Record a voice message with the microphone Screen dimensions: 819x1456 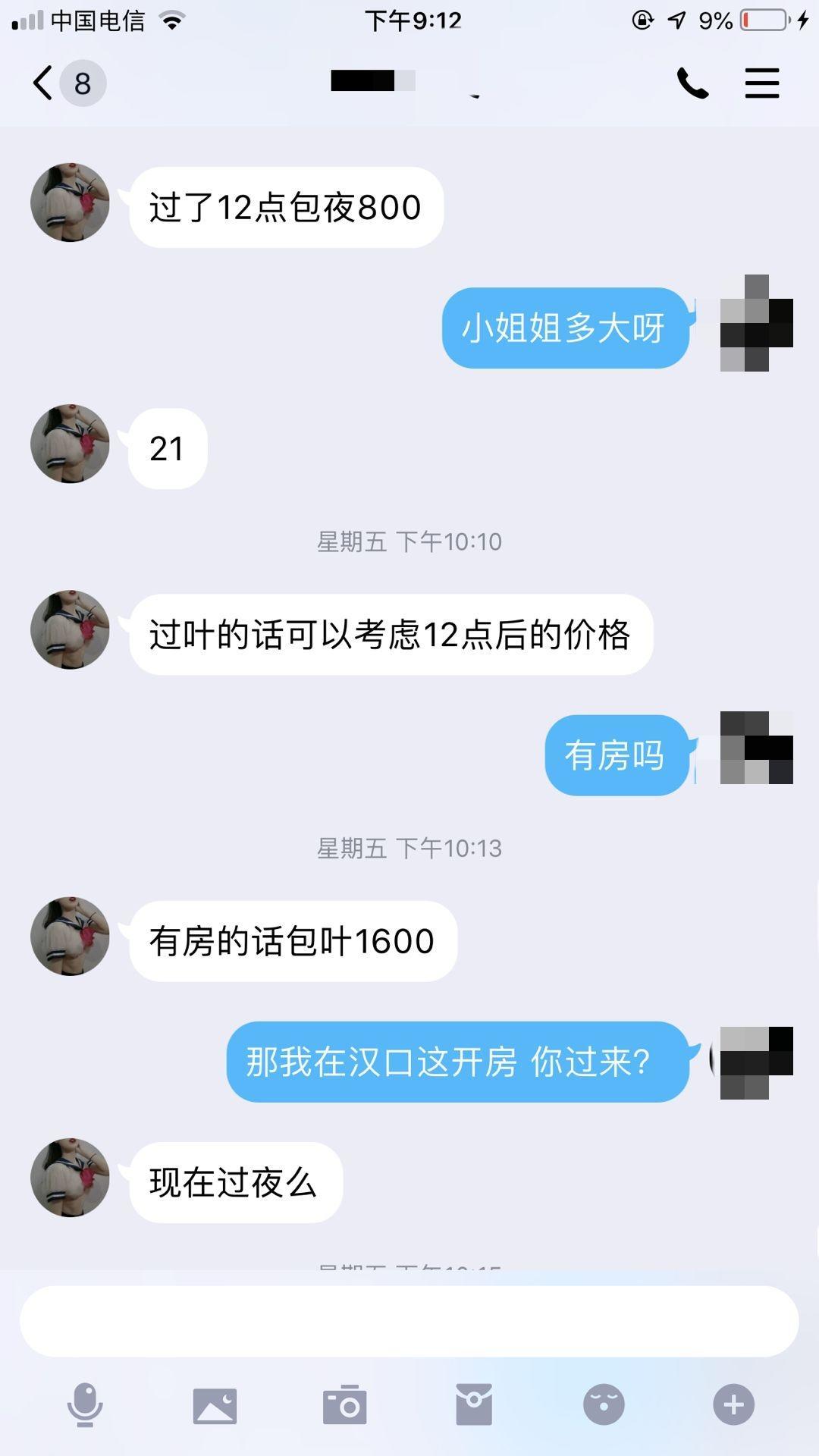point(85,1404)
